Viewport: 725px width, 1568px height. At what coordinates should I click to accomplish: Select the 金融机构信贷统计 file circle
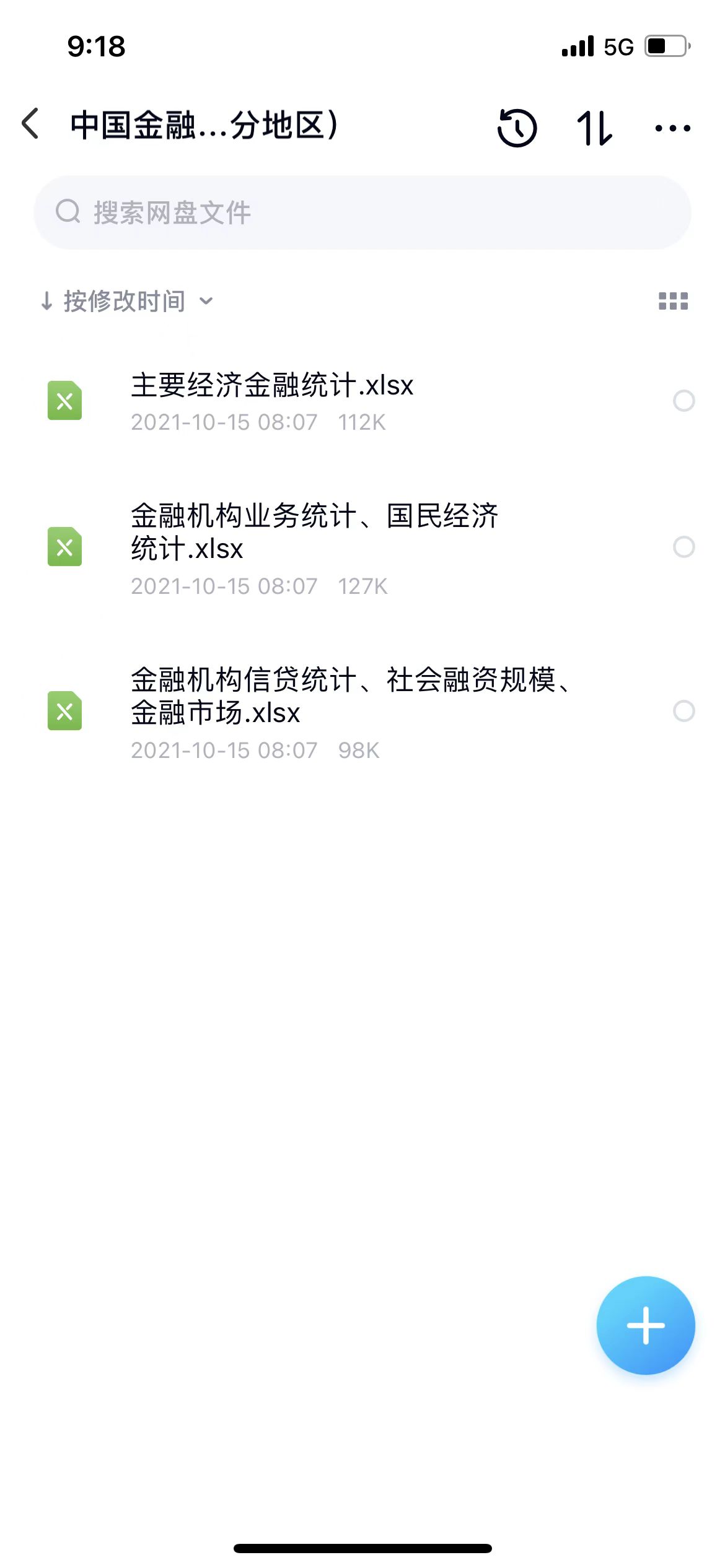pos(683,711)
